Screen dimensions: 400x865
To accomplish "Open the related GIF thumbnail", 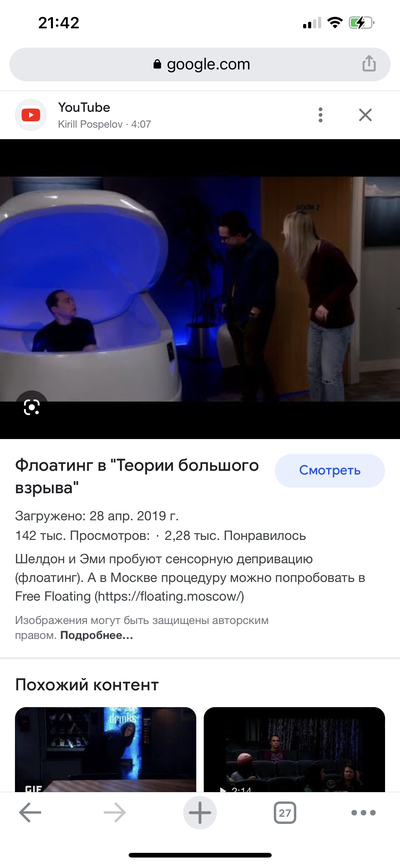I will point(105,750).
